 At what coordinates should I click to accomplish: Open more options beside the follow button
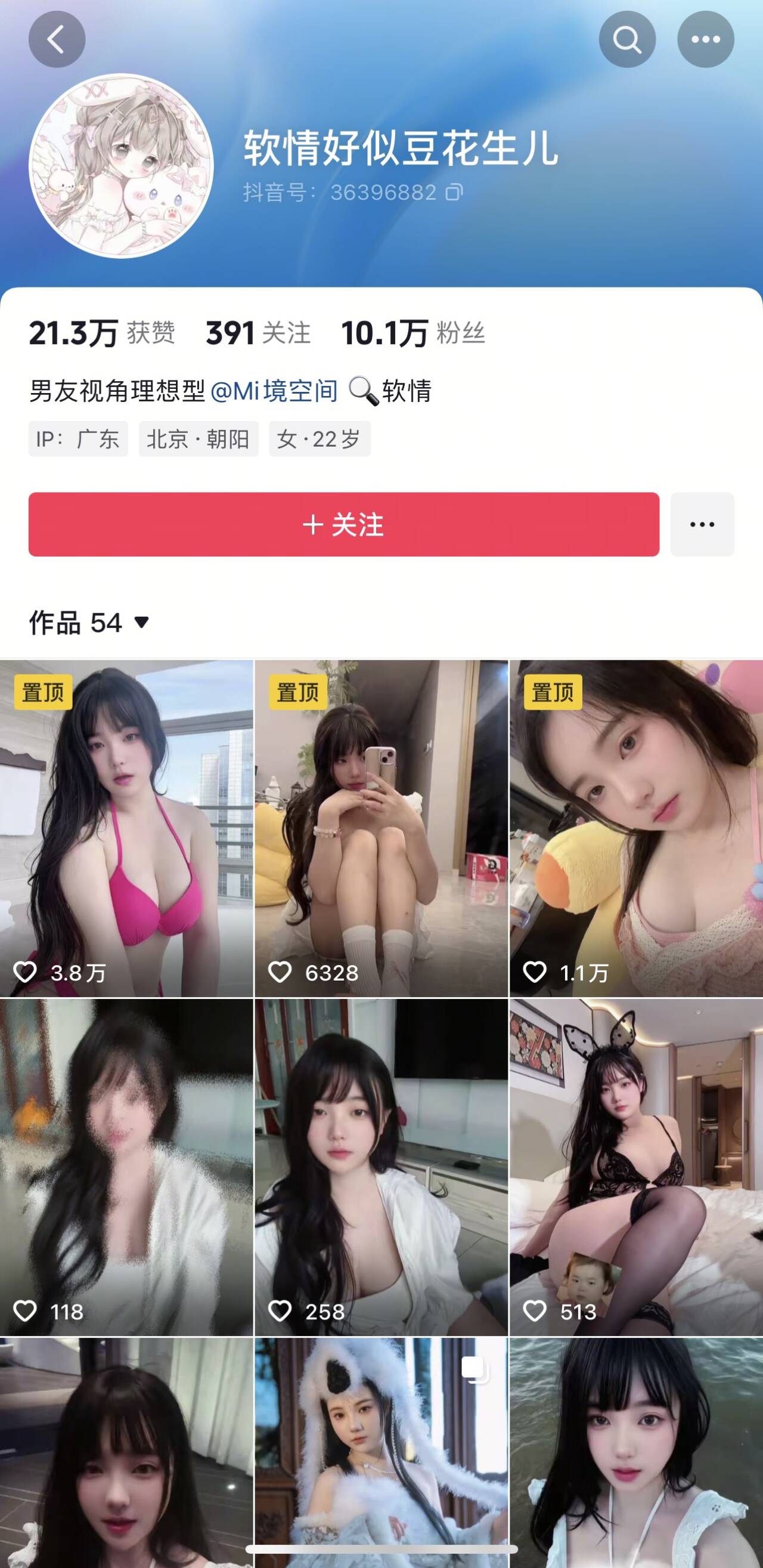coord(702,524)
